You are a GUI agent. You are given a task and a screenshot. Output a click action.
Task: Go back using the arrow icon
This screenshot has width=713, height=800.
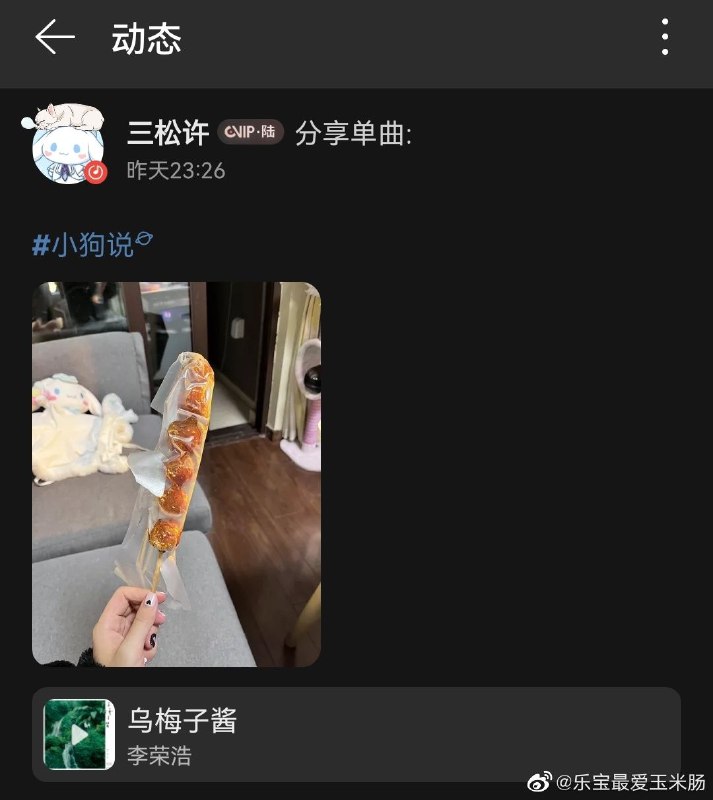(x=55, y=38)
